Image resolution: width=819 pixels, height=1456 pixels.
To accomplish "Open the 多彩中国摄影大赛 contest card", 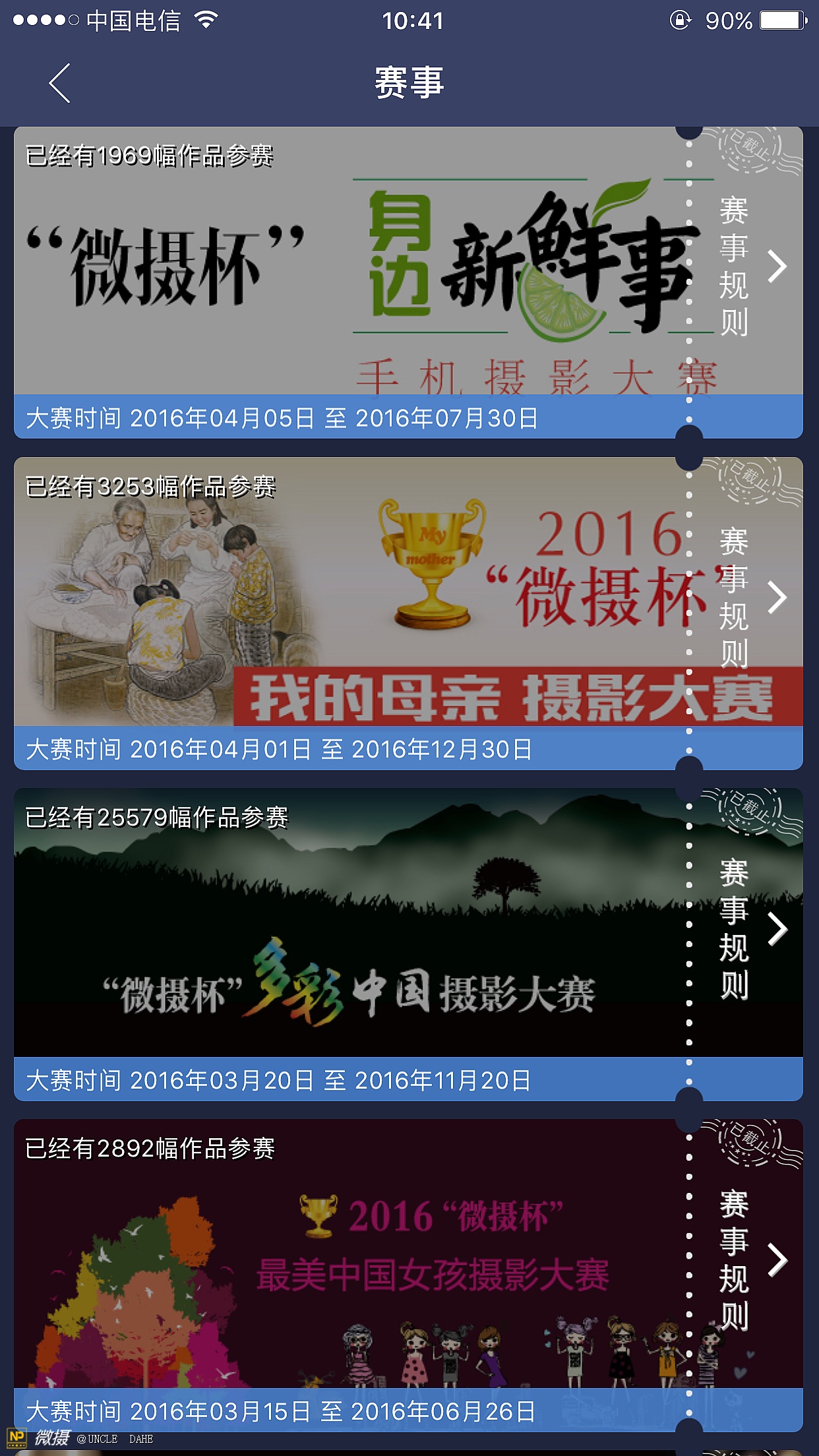I will (x=349, y=936).
